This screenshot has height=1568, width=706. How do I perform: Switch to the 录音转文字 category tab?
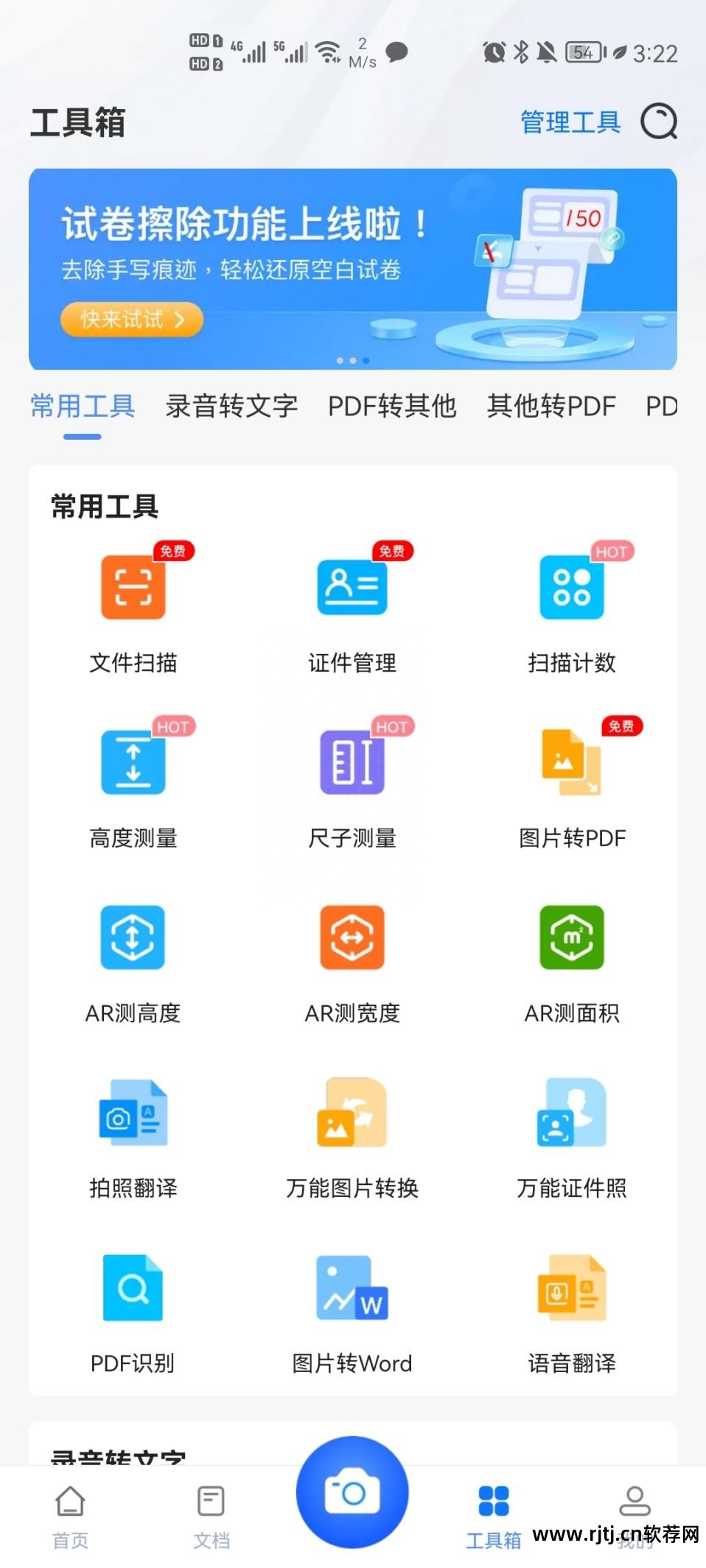pos(231,406)
